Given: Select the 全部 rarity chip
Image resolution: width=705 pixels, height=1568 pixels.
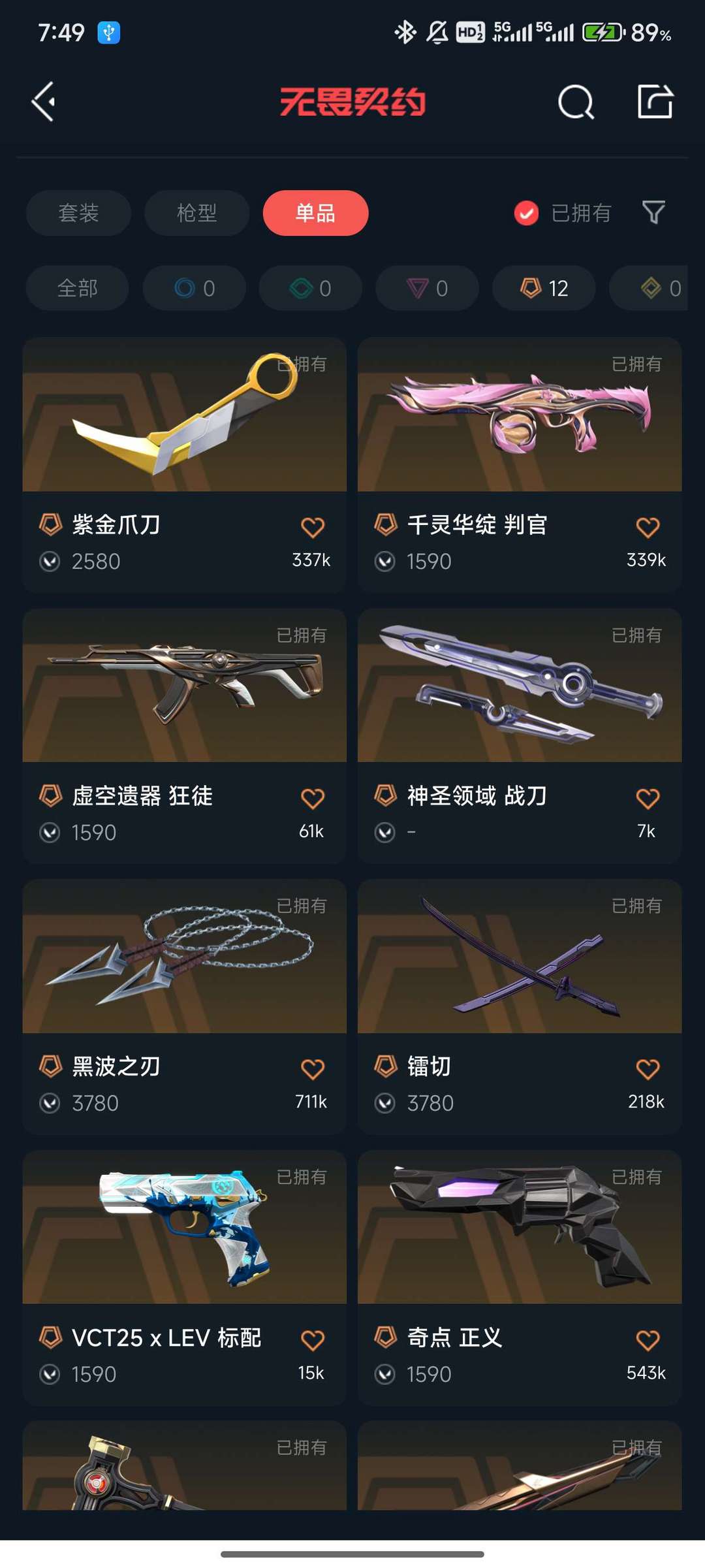Looking at the screenshot, I should coord(77,288).
